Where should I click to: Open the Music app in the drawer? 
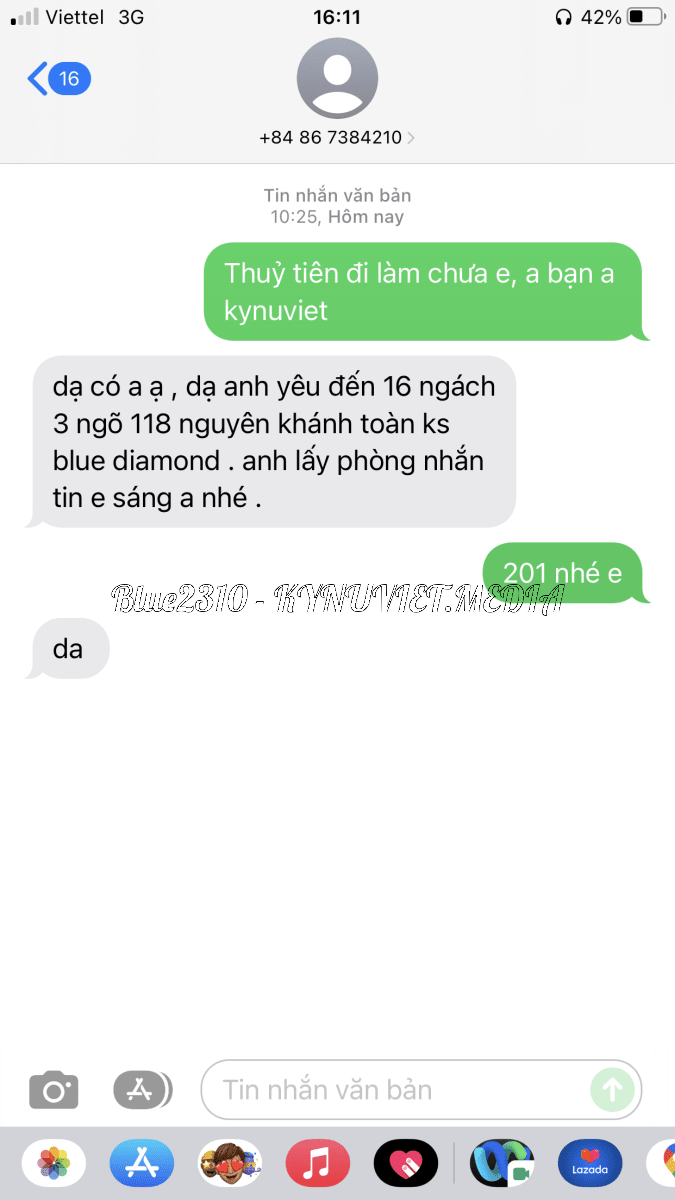[318, 1163]
